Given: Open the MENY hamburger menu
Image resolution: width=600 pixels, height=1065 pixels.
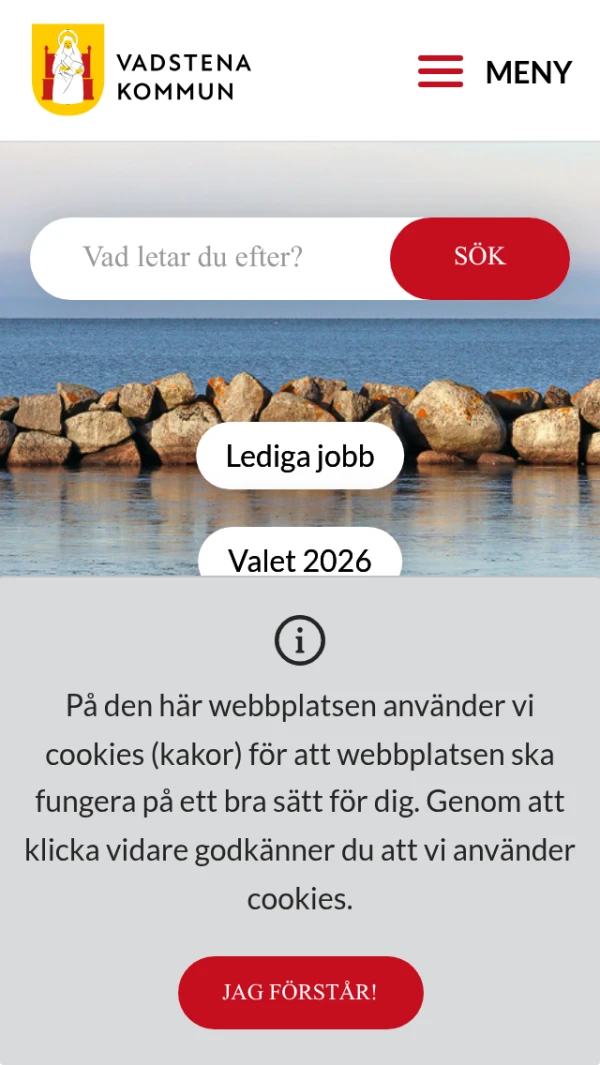Looking at the screenshot, I should (x=494, y=72).
